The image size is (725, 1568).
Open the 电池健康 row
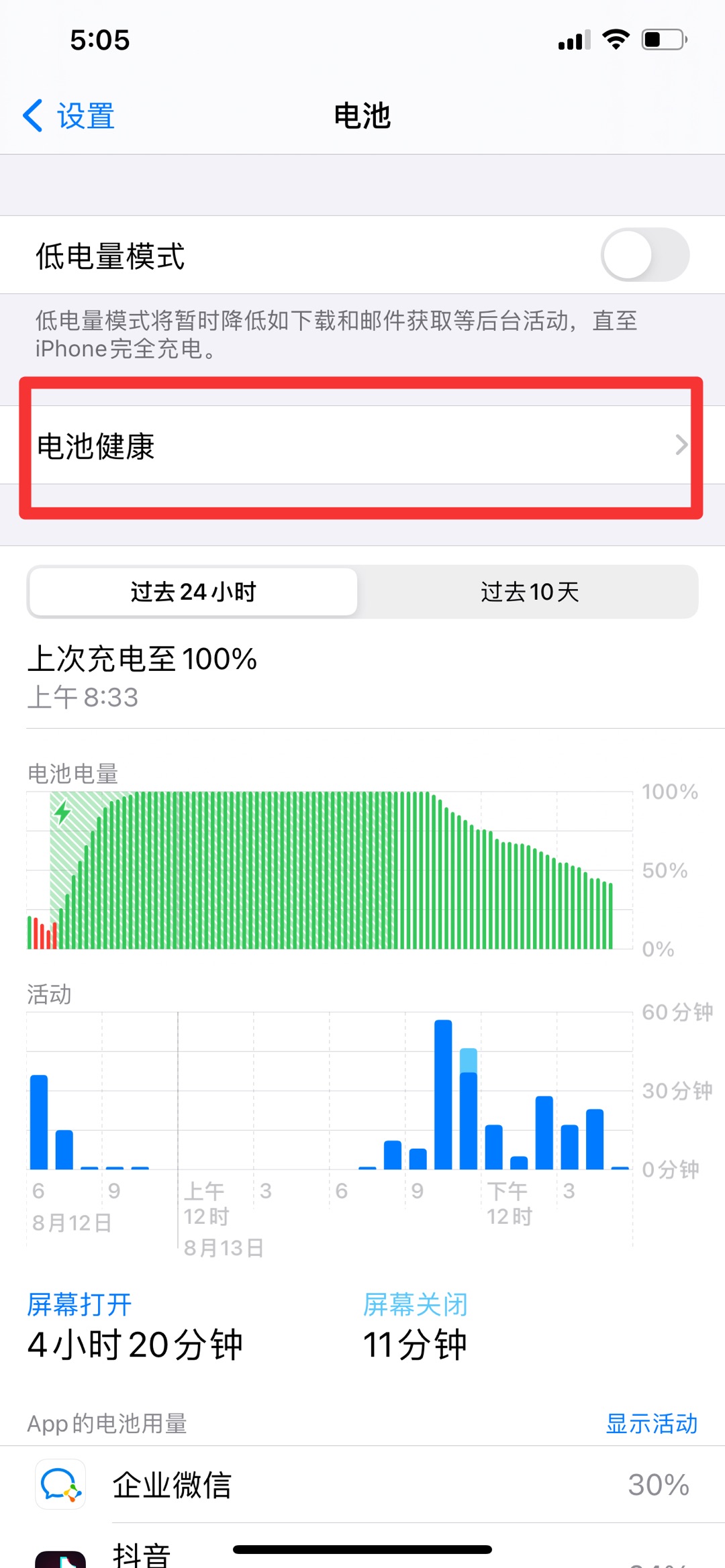pos(362,446)
